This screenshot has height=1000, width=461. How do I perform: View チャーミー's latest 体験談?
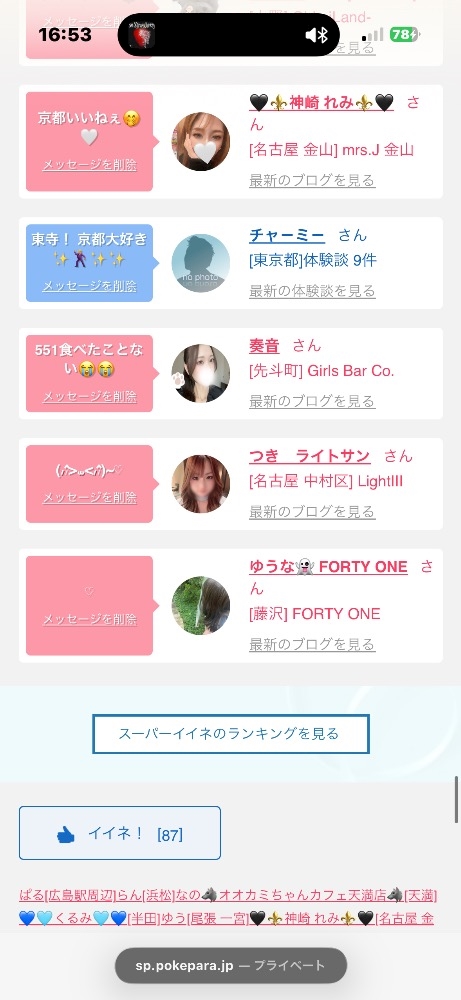pos(312,291)
